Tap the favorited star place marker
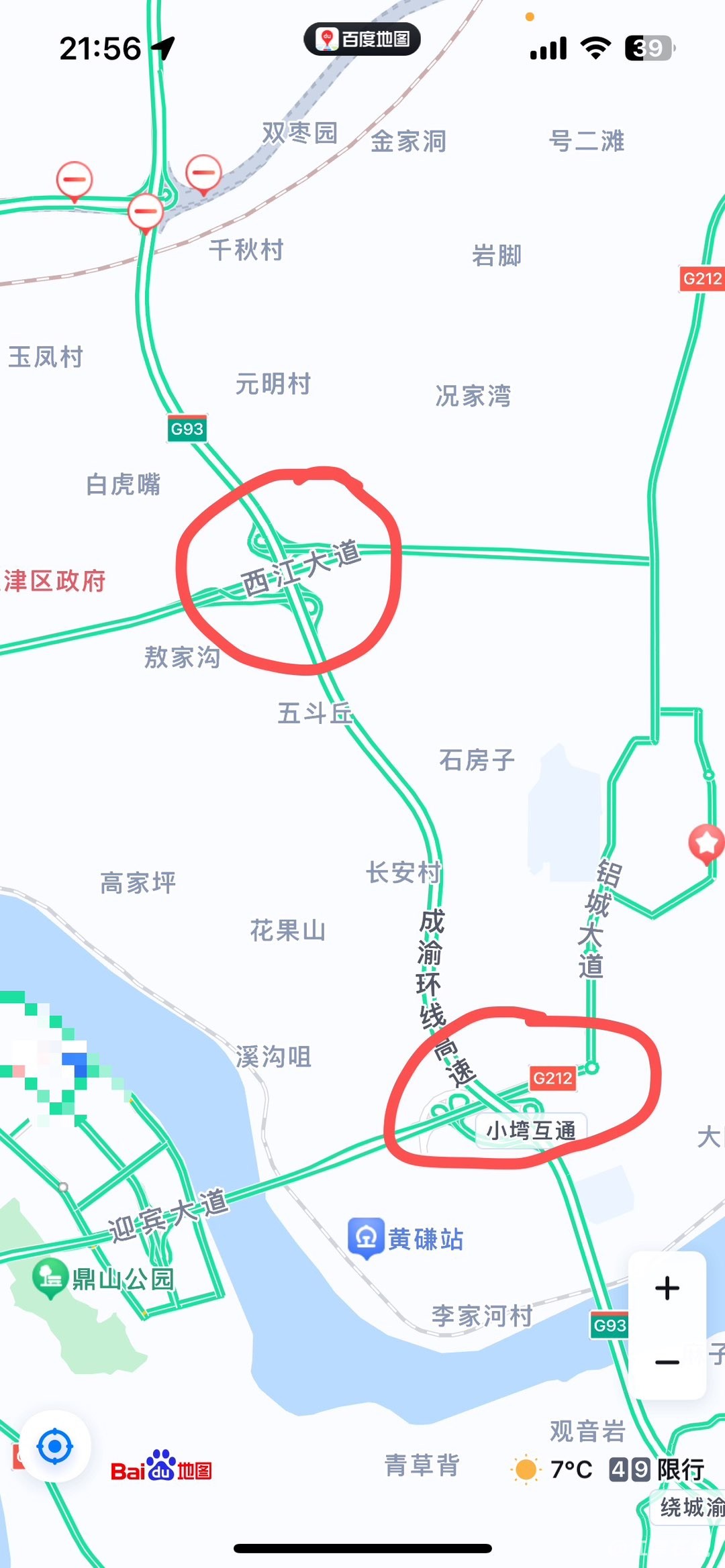This screenshot has height=1568, width=725. pyautogui.click(x=706, y=842)
